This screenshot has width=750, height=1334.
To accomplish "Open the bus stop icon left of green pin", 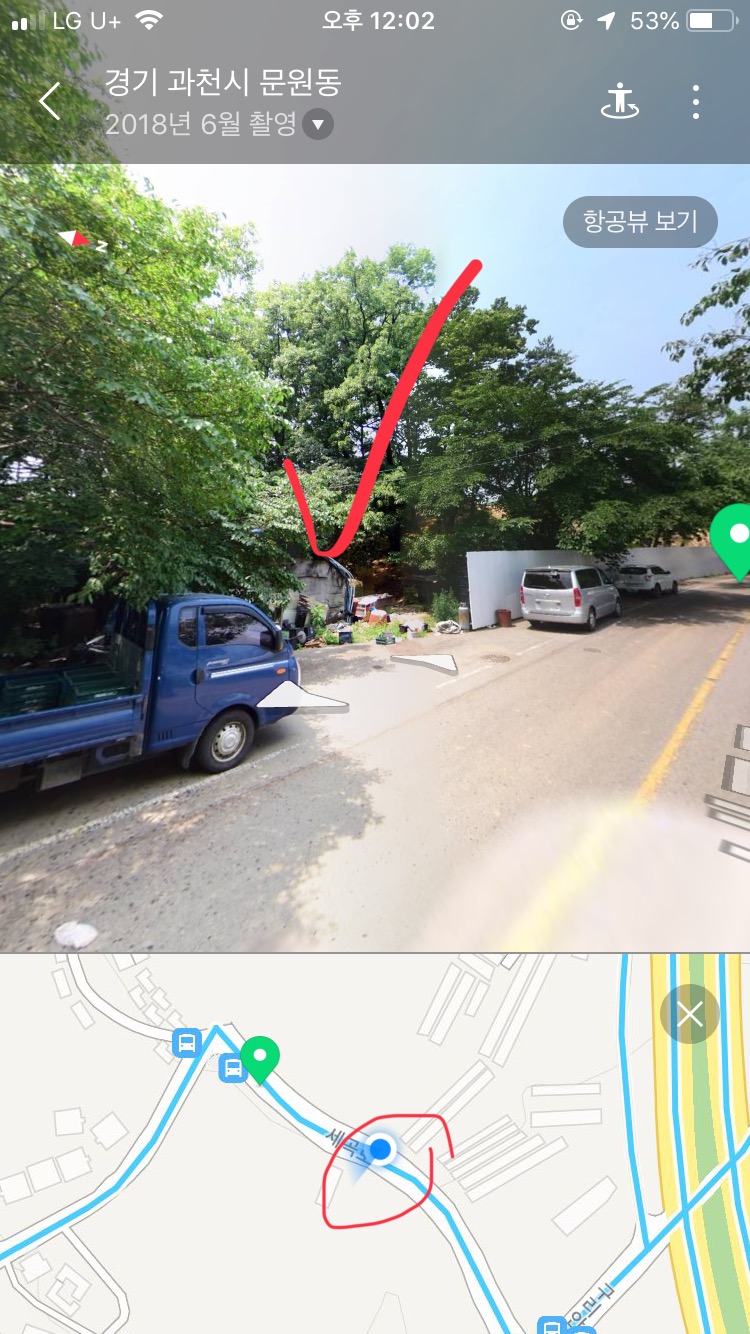I will point(232,1068).
